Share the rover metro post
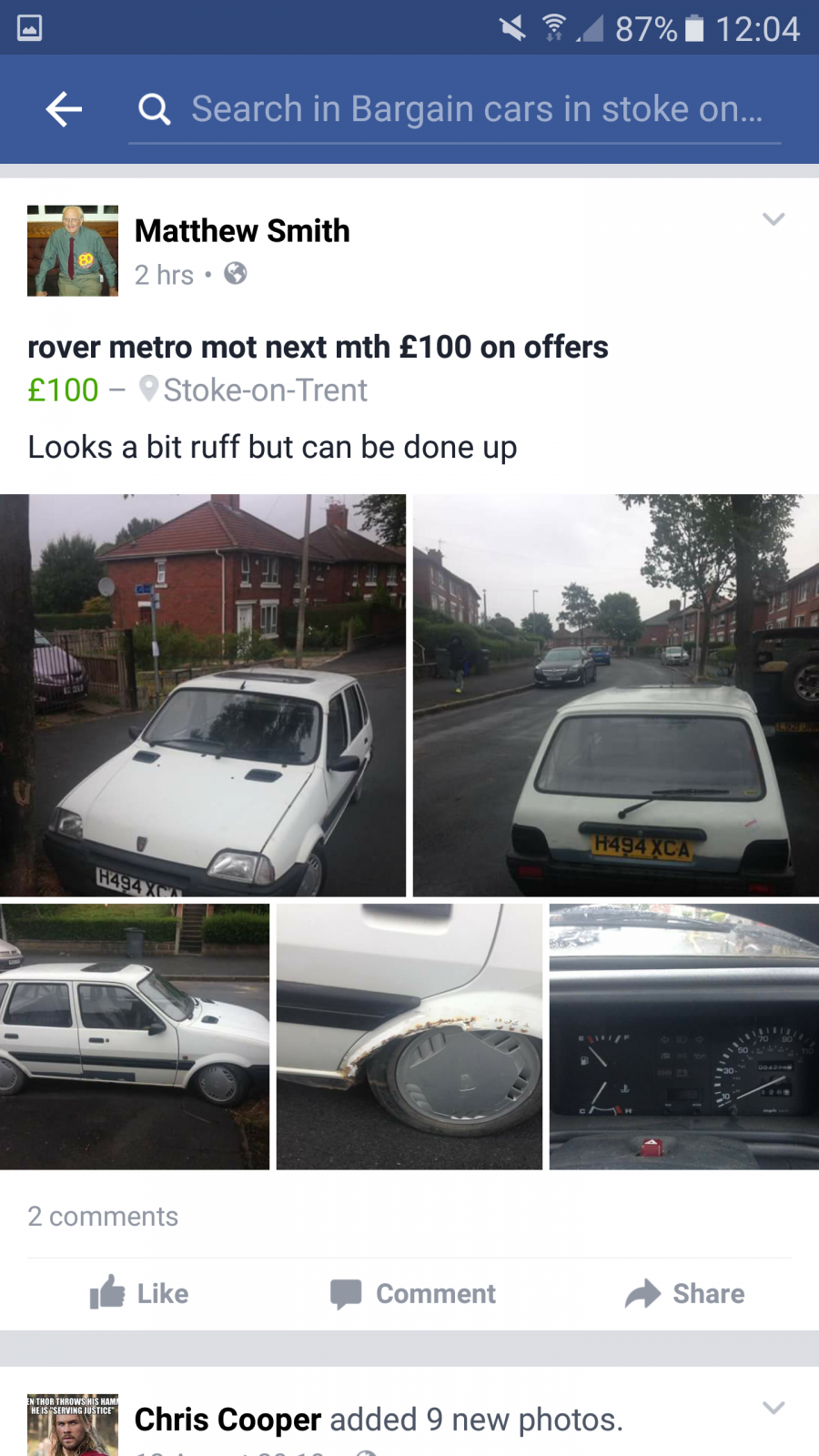Viewport: 819px width, 1456px height. 684,1293
